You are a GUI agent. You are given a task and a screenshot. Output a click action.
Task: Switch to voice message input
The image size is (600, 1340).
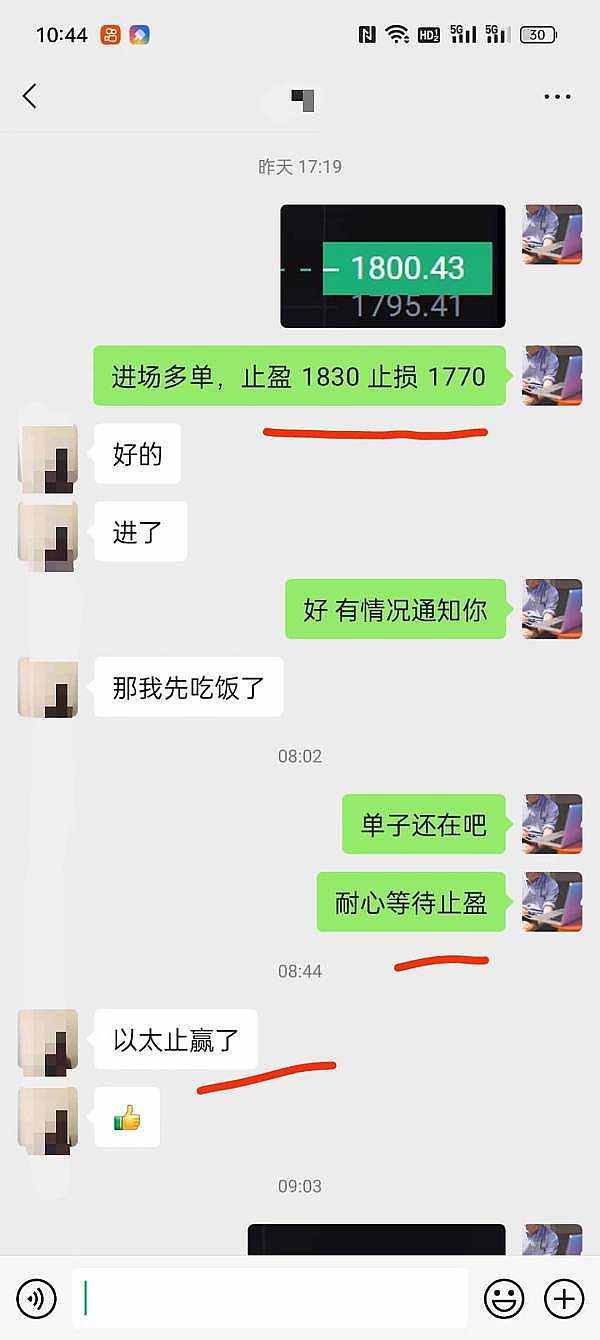[36, 1299]
